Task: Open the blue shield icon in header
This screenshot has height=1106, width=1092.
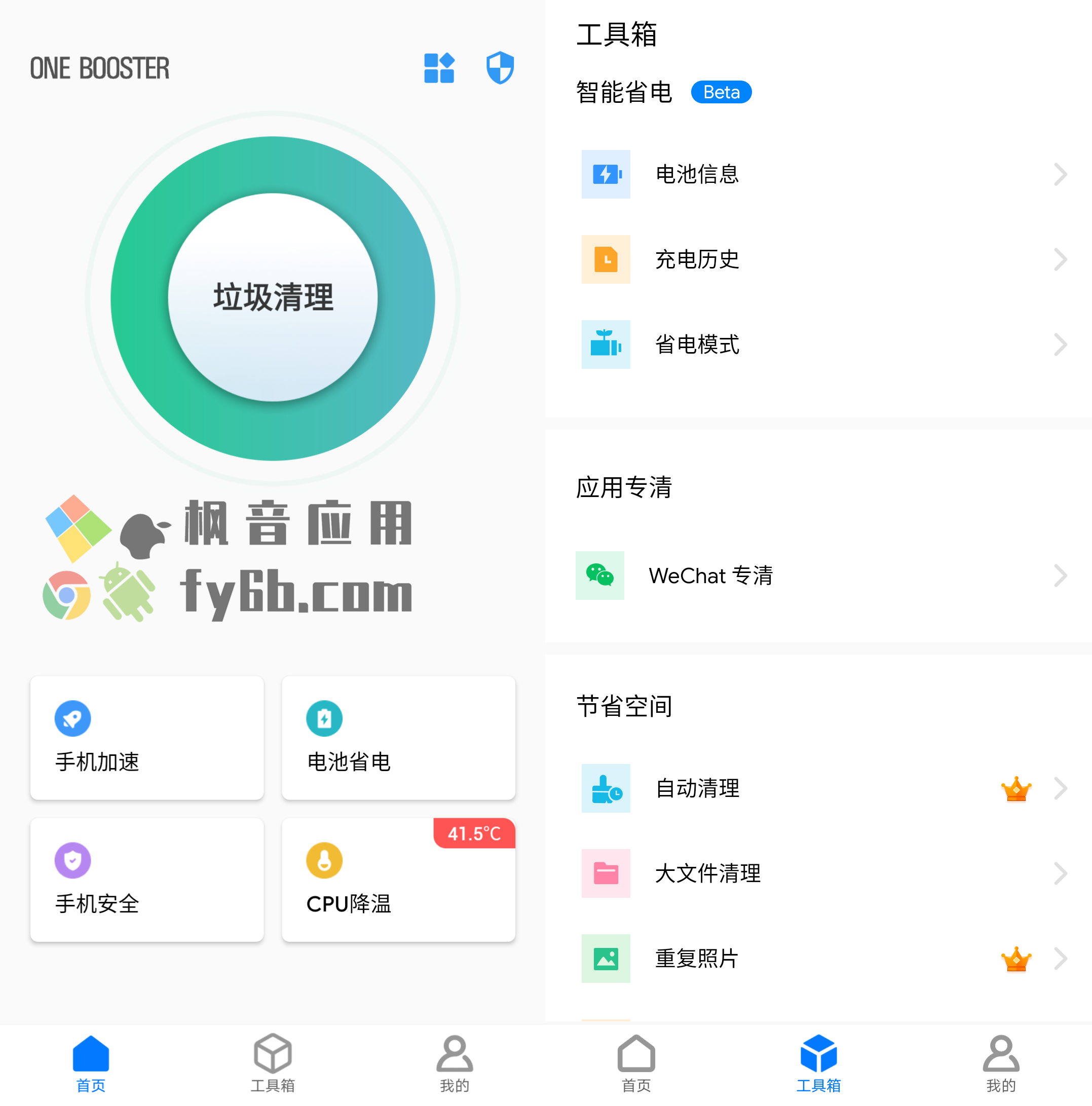Action: pos(499,68)
